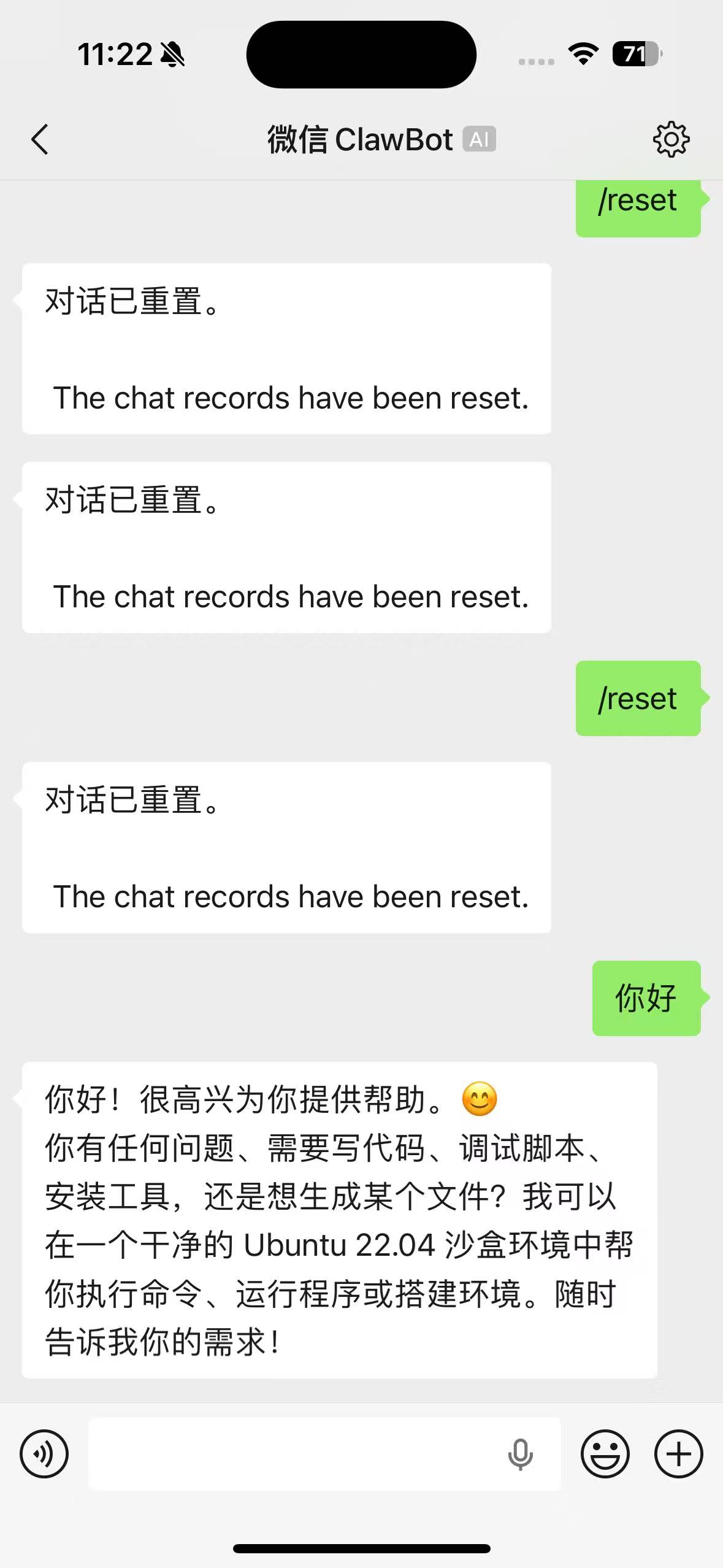Tap the time display 11:22

point(114,54)
